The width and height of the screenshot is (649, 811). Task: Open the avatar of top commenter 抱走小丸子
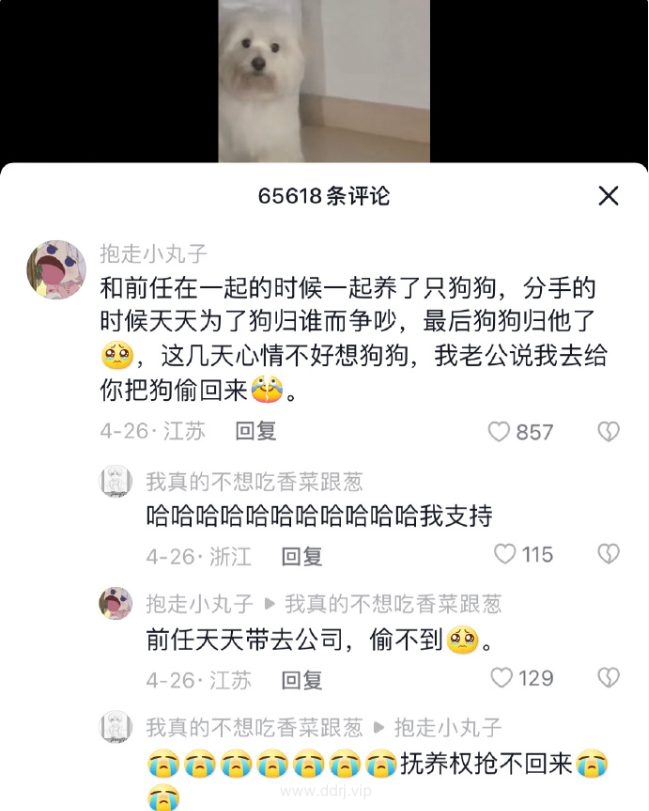[x=56, y=270]
